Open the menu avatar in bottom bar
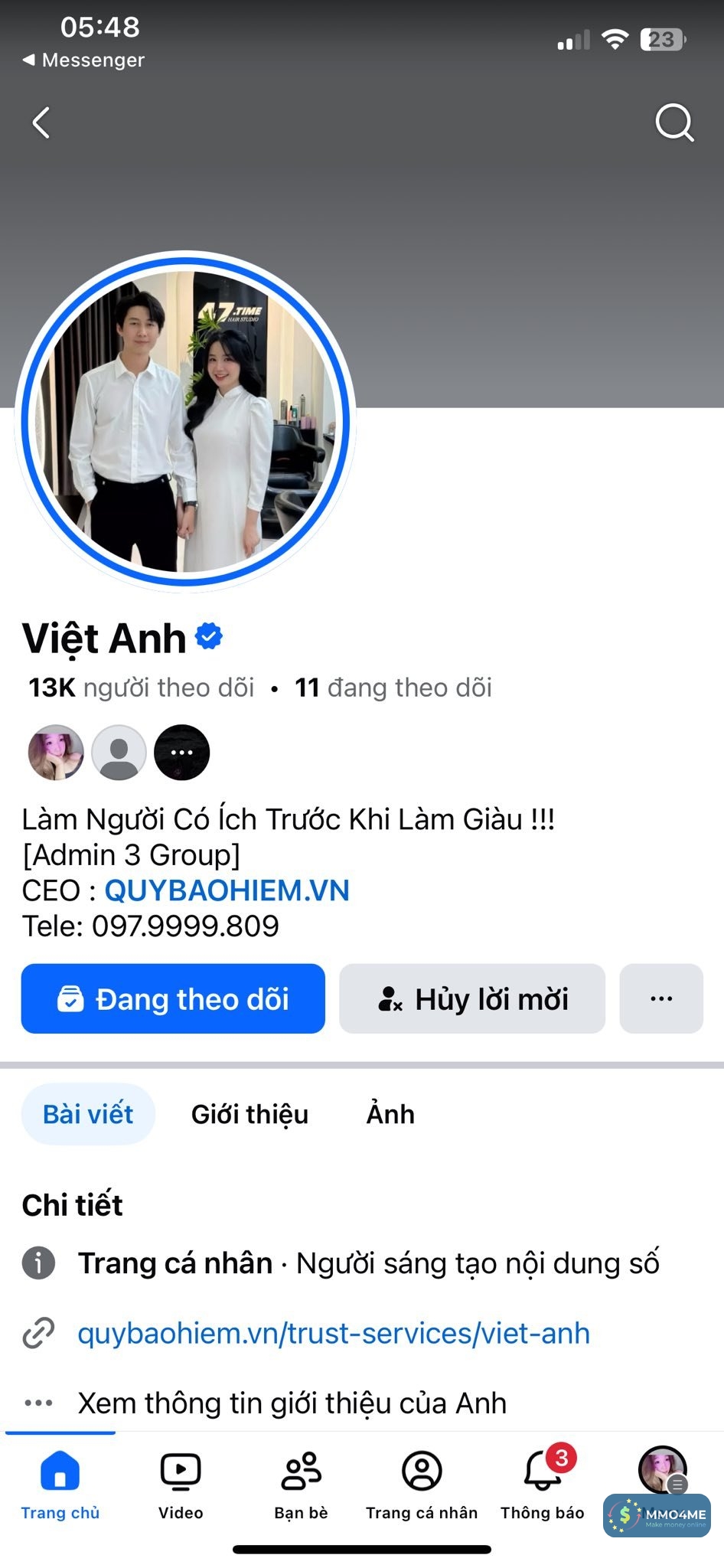Image resolution: width=724 pixels, height=1568 pixels. click(662, 1470)
